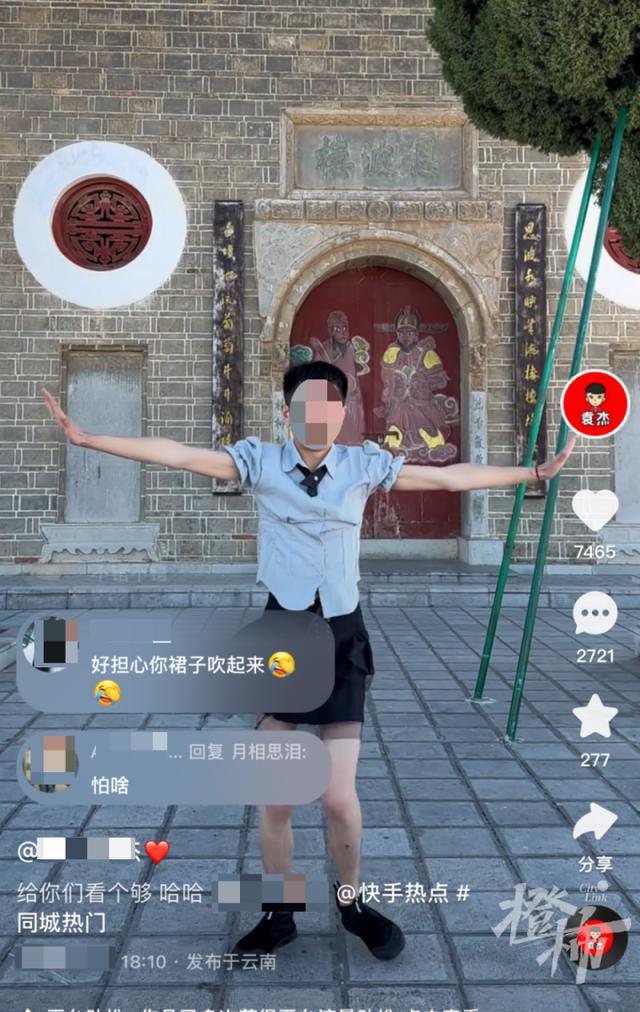Share this video via 分享

click(x=595, y=823)
